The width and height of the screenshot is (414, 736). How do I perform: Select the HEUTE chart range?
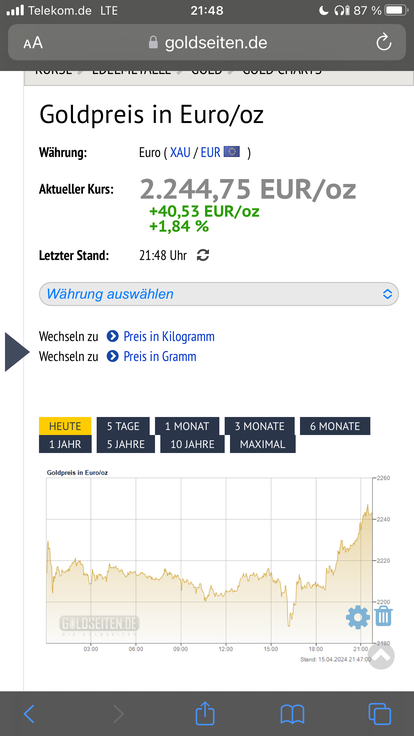click(65, 426)
